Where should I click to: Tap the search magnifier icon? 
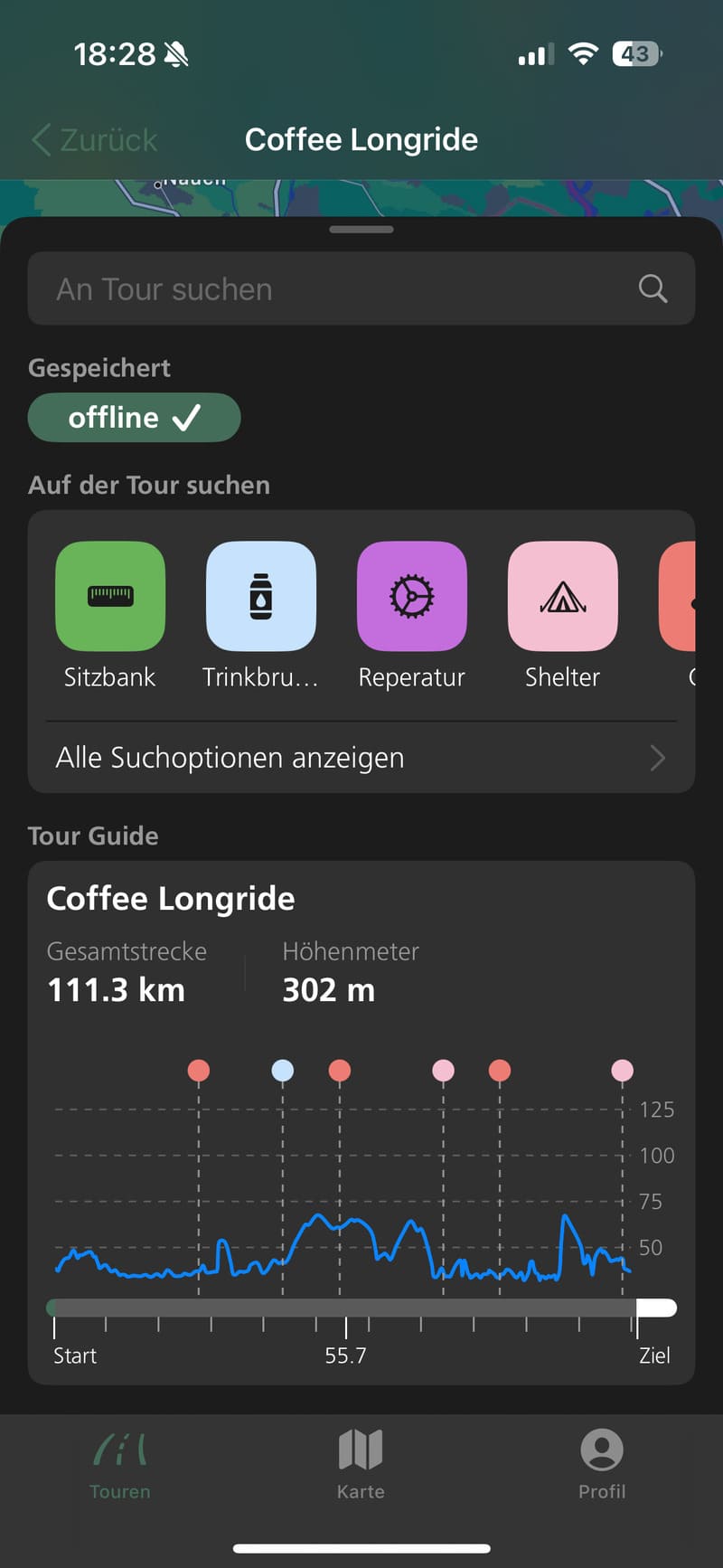click(x=652, y=288)
